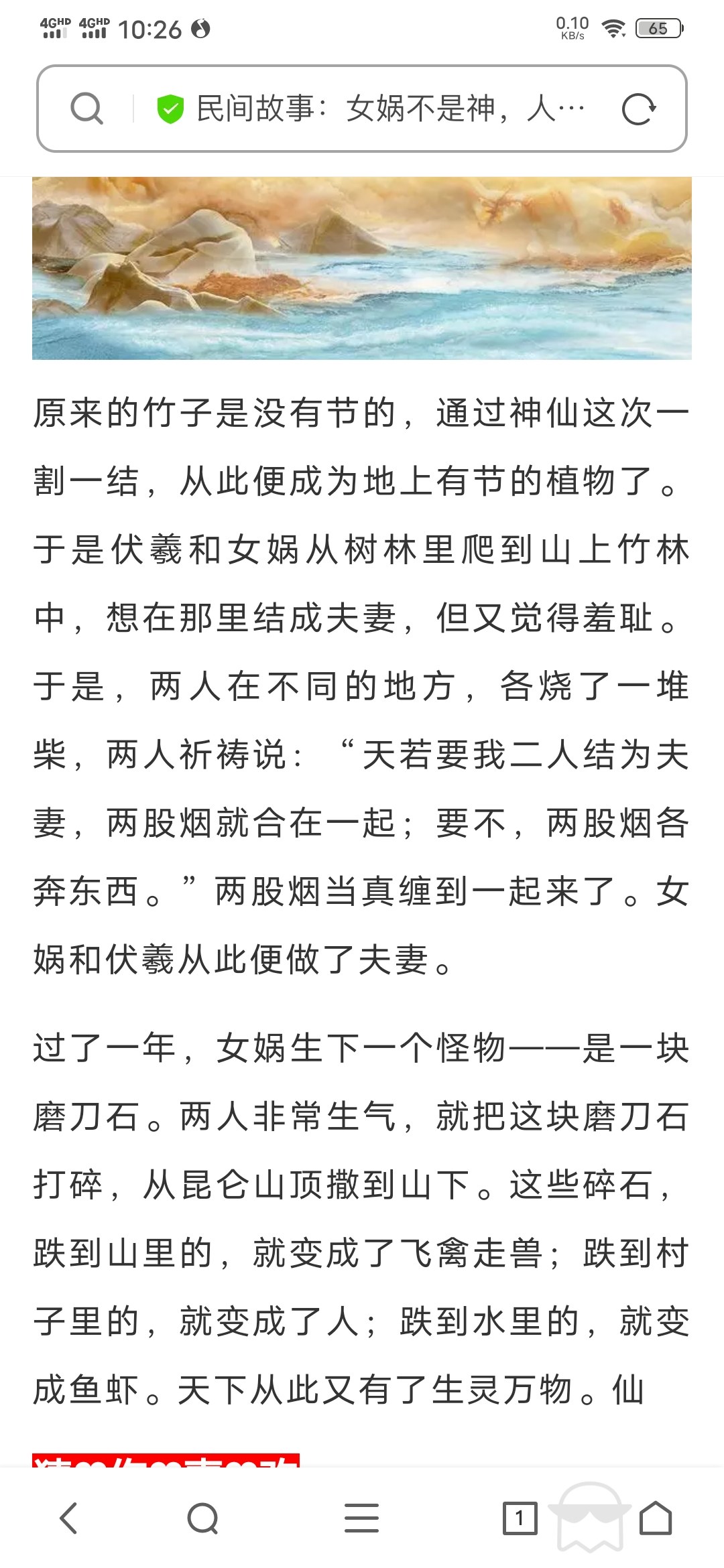Go back using the bottom back arrow
The width and height of the screenshot is (724, 1568).
69,1518
